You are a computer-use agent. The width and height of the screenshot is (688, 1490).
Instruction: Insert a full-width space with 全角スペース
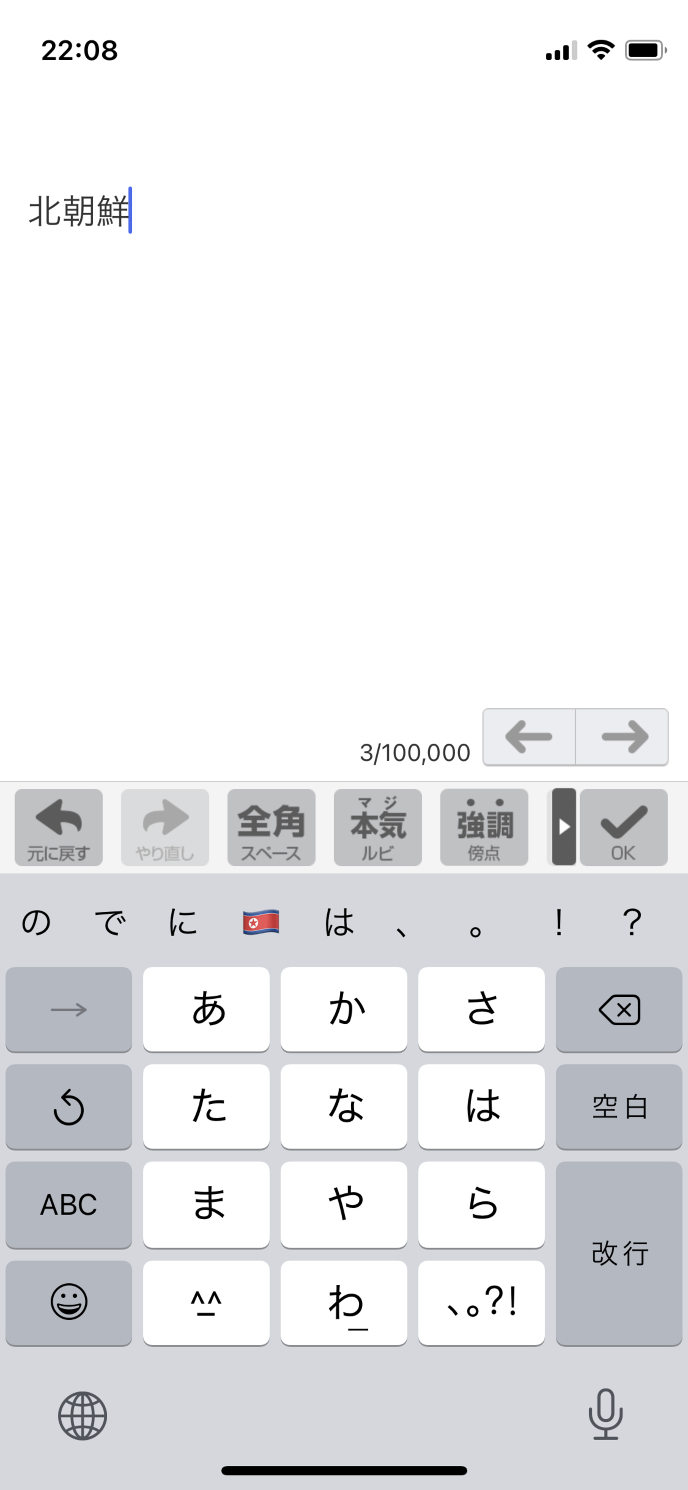pos(271,827)
